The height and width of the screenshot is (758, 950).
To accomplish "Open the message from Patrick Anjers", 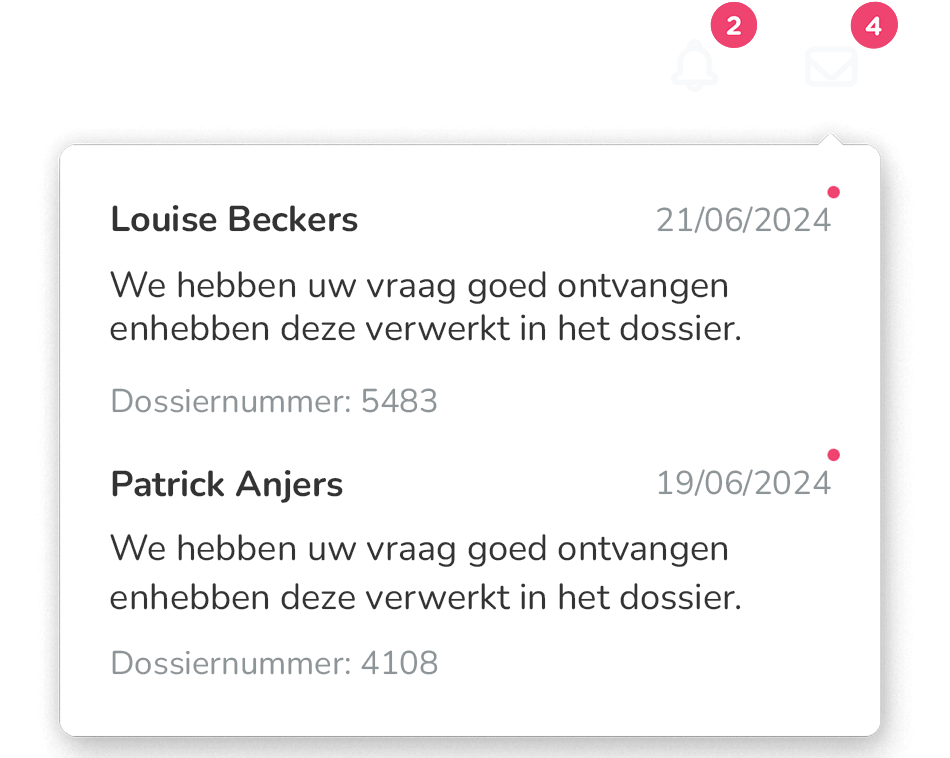I will (x=470, y=570).
